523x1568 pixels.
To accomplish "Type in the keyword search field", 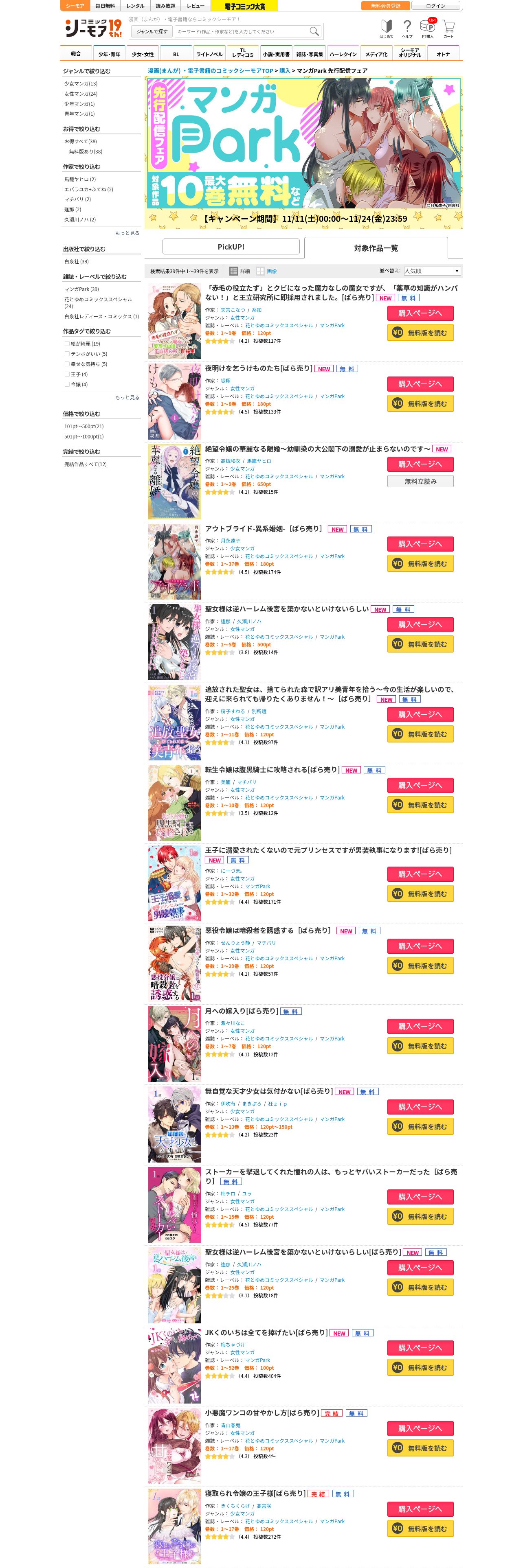I will tap(242, 32).
